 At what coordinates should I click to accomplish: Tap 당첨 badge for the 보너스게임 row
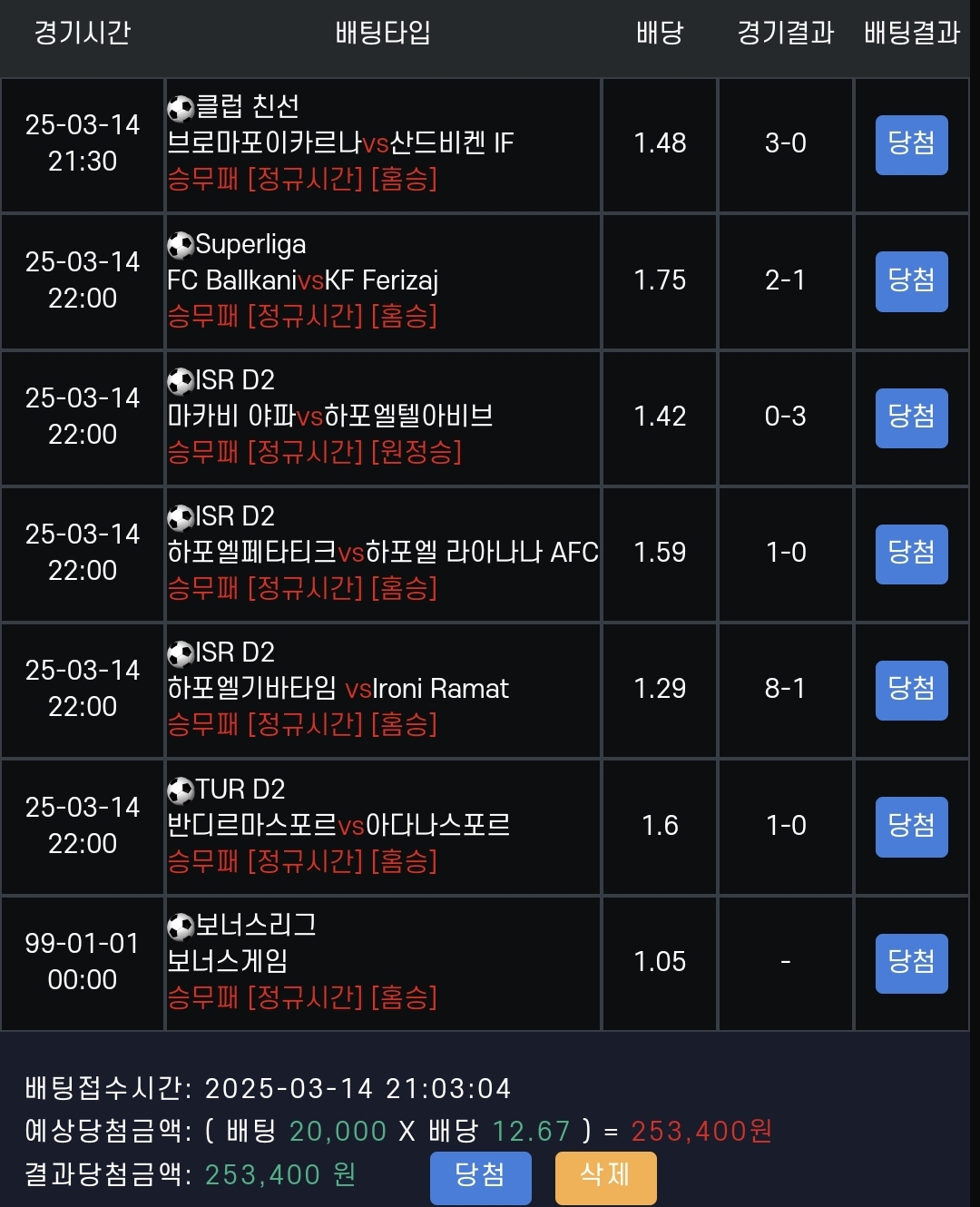911,963
